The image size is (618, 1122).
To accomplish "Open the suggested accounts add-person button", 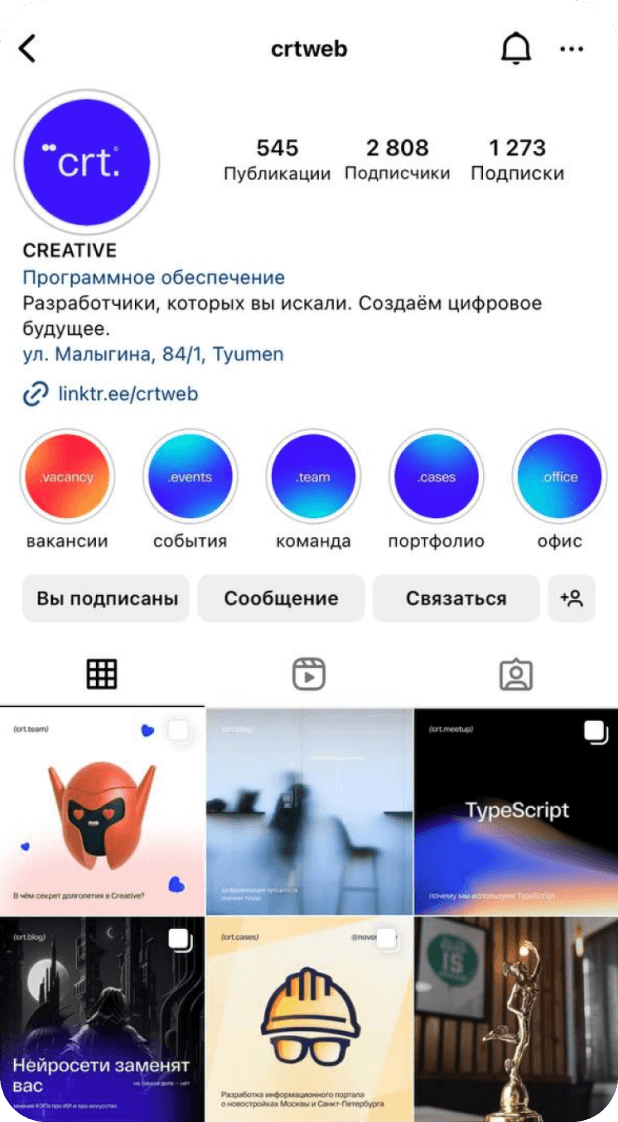I will pyautogui.click(x=572, y=598).
